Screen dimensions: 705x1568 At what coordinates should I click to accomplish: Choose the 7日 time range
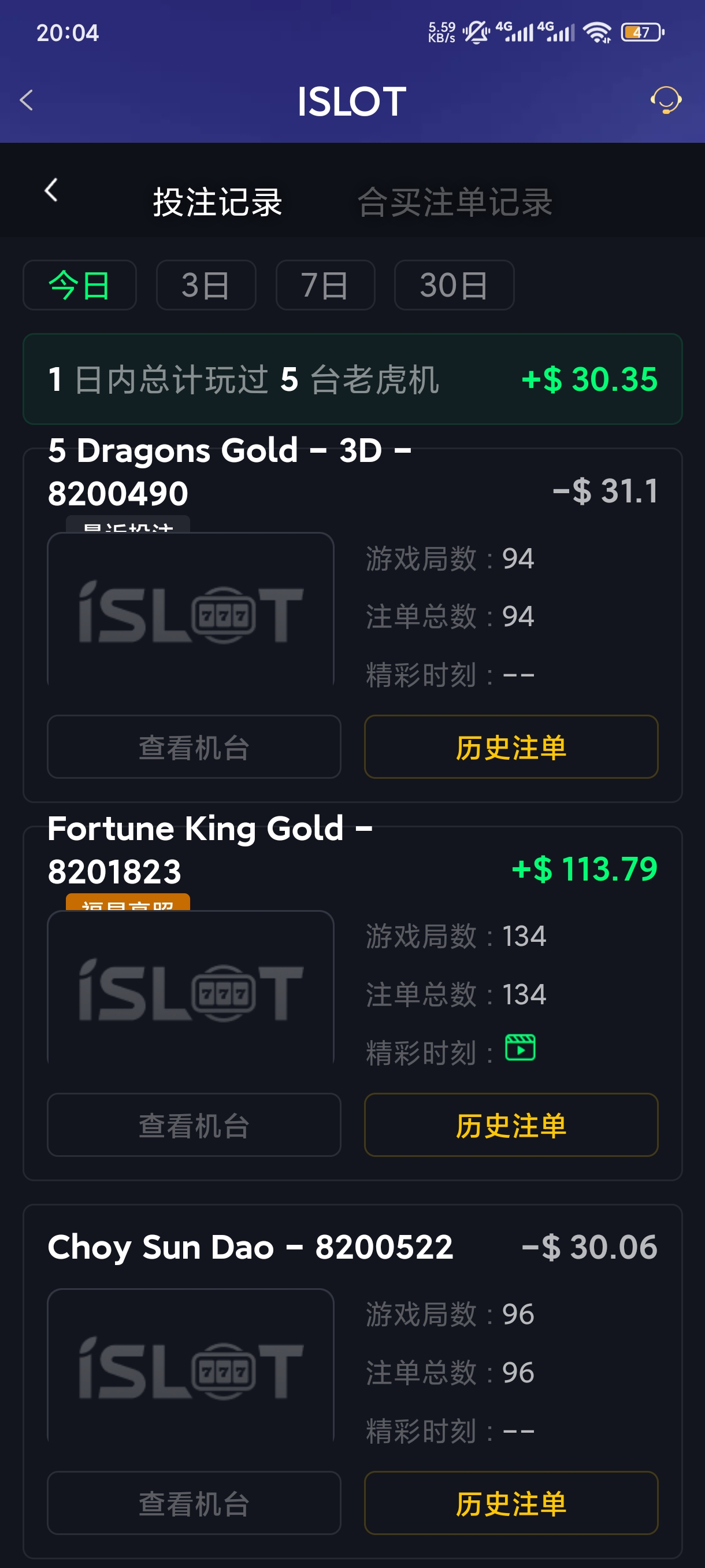[325, 285]
